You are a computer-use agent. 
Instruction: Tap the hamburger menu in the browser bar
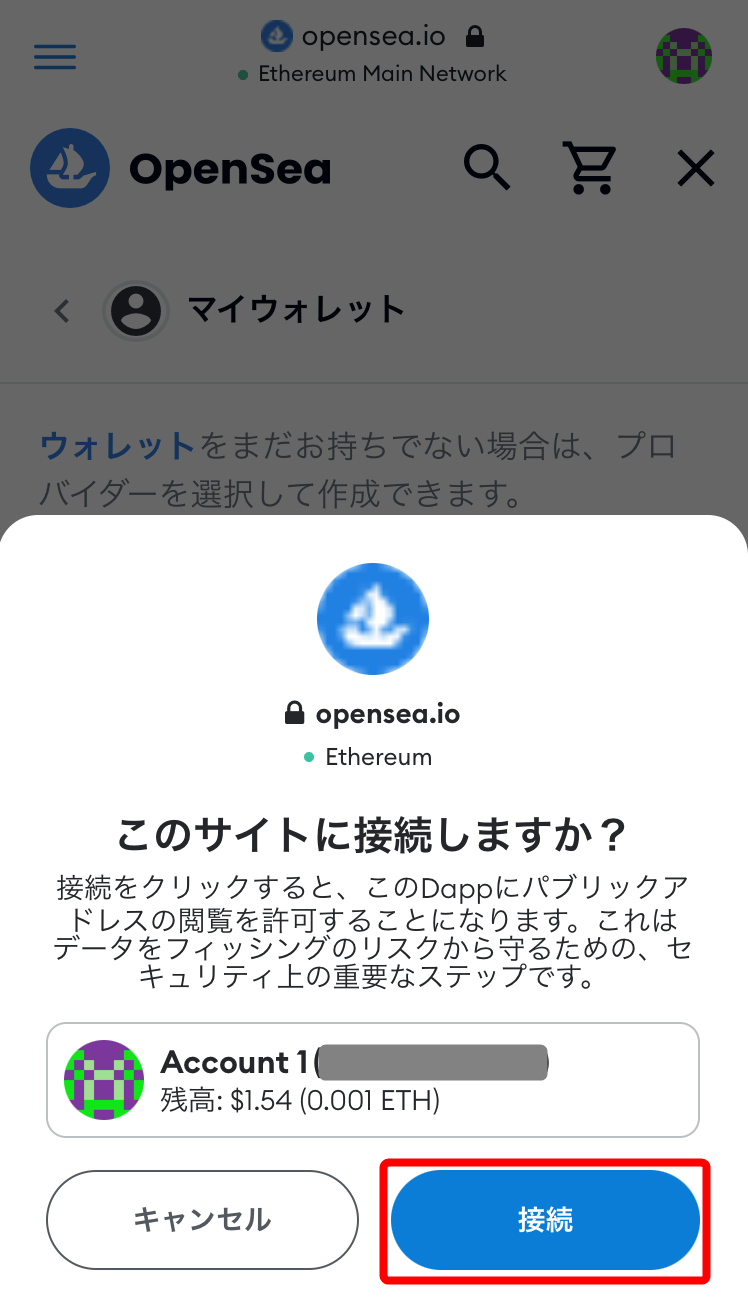54,57
